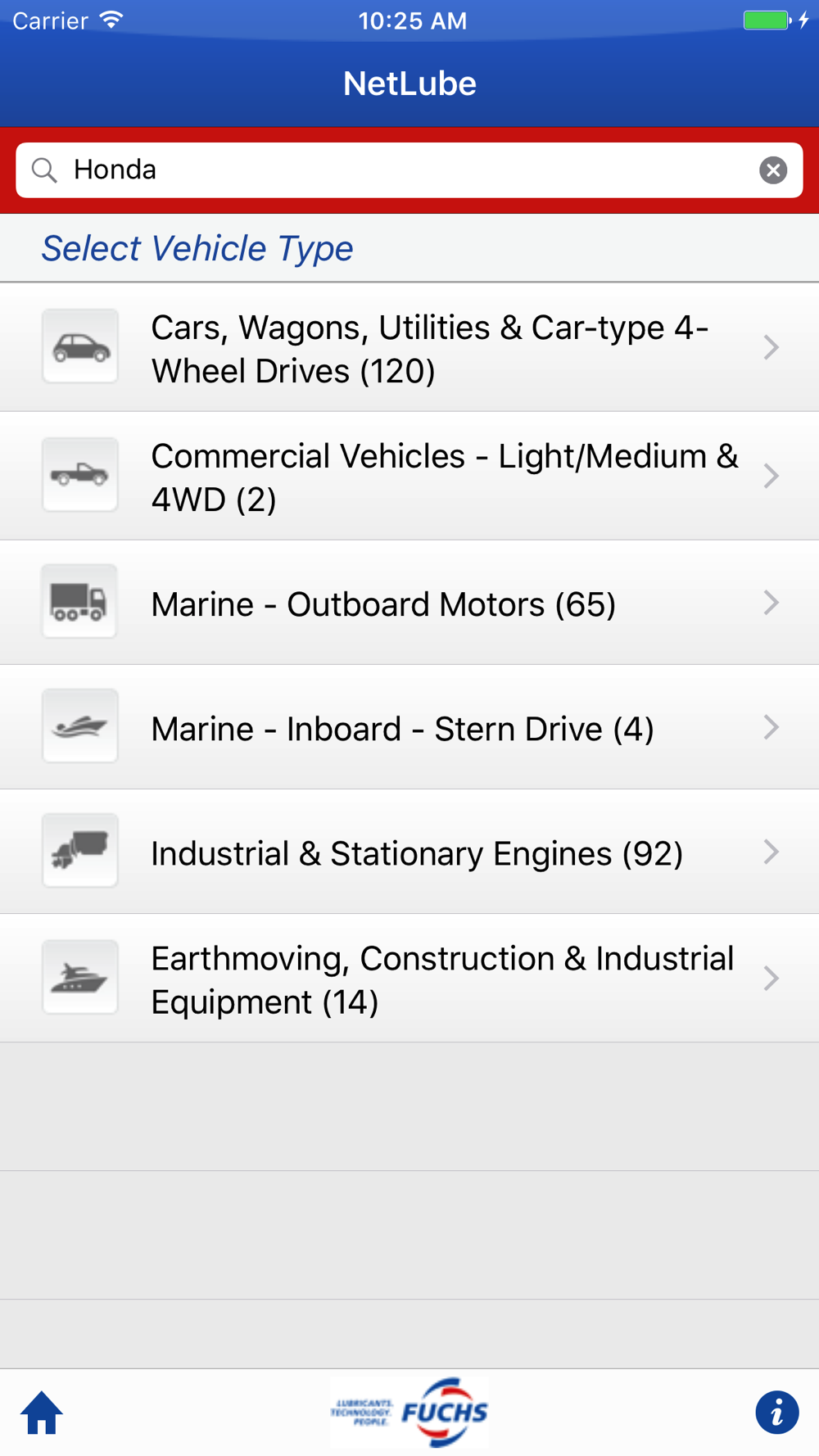Clear the Honda search text
This screenshot has height=1456, width=819.
[x=773, y=170]
